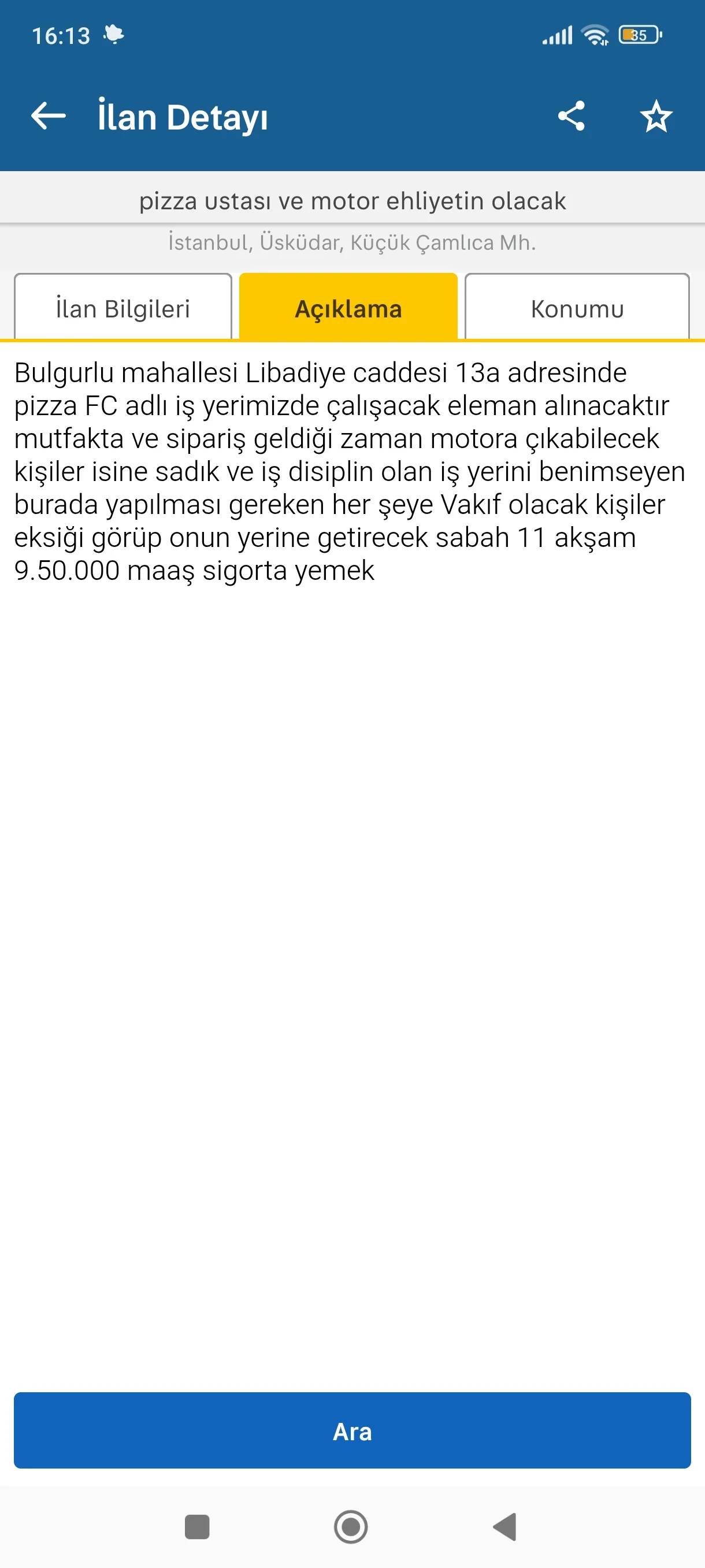Add listing to favorites with star
705x1568 pixels.
656,116
